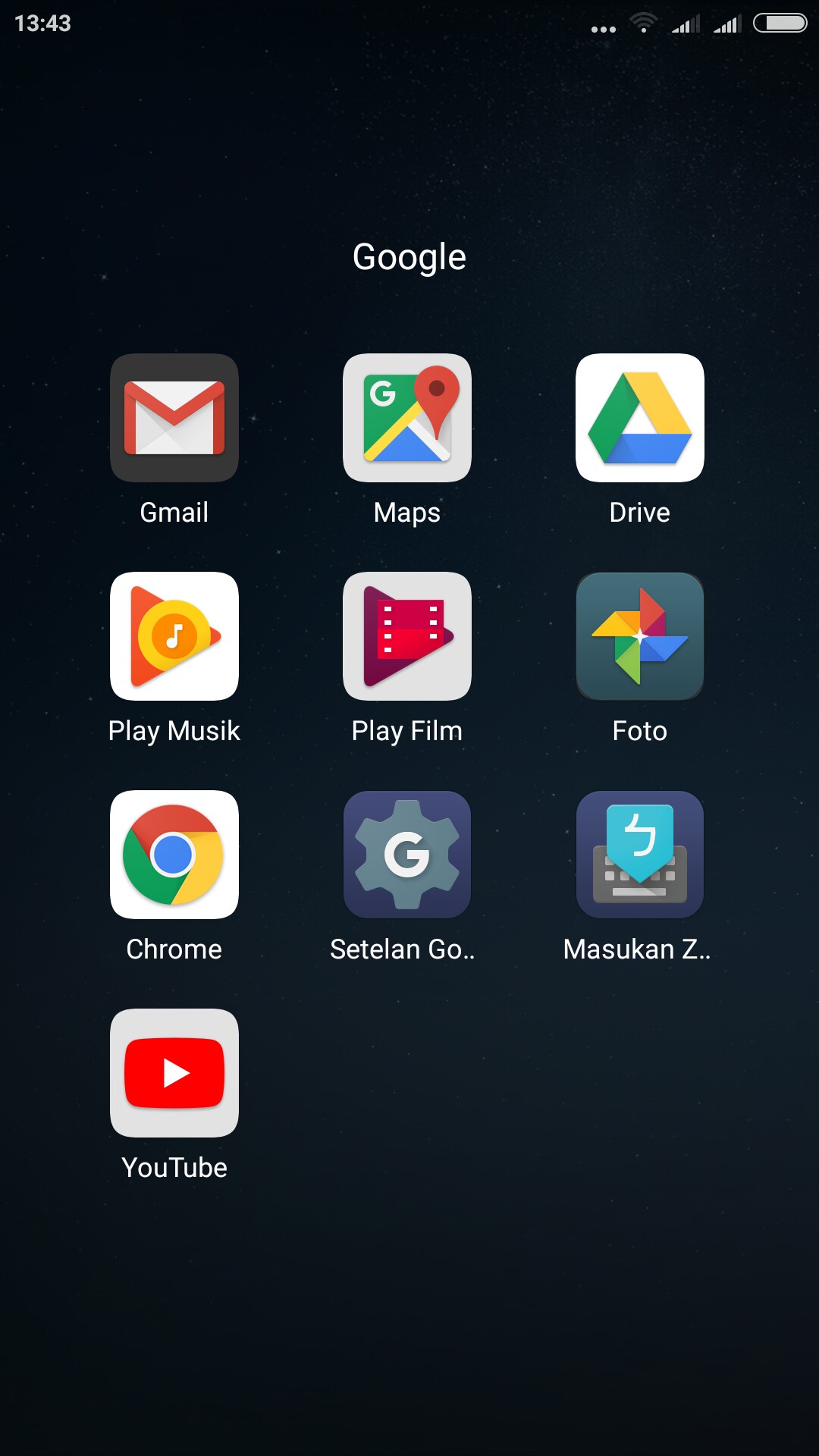Open Google Drive
This screenshot has height=1456, width=819.
[x=640, y=418]
